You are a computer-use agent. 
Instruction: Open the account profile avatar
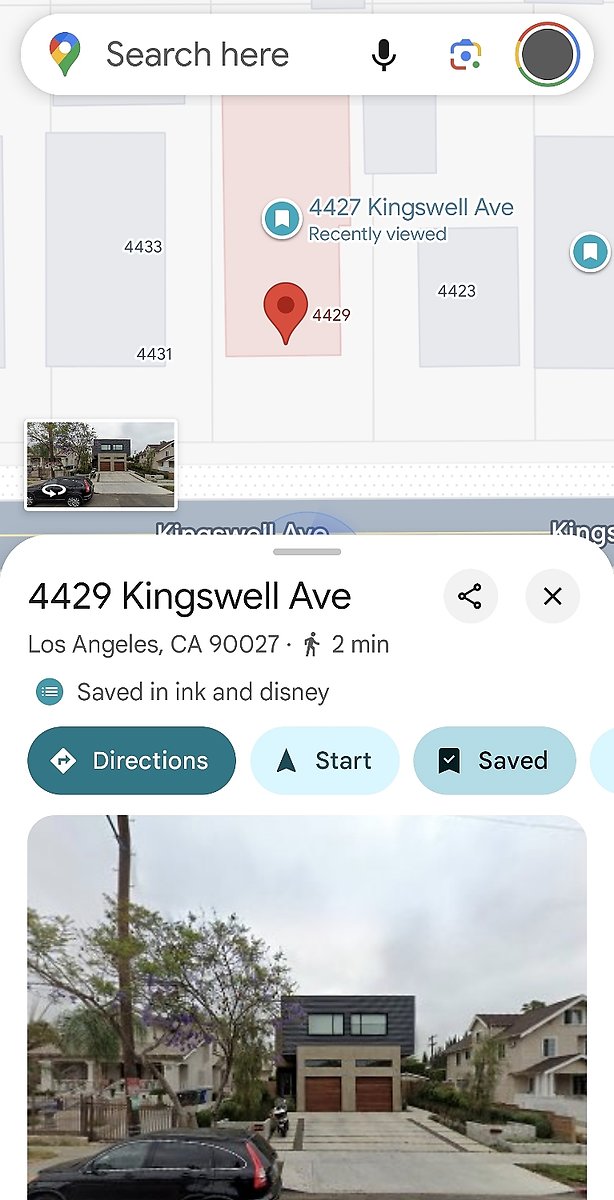pos(547,55)
